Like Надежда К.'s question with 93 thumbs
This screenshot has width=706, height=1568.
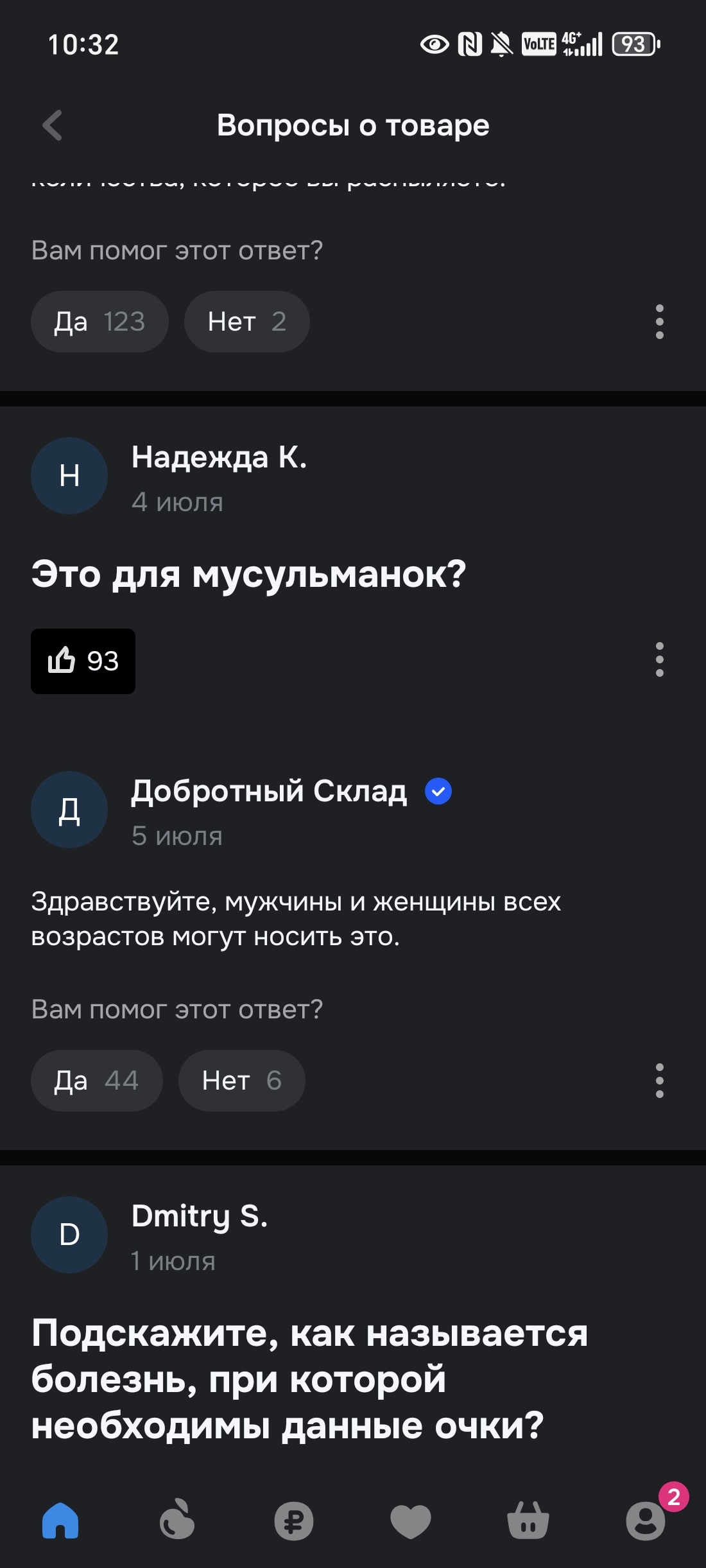point(83,661)
